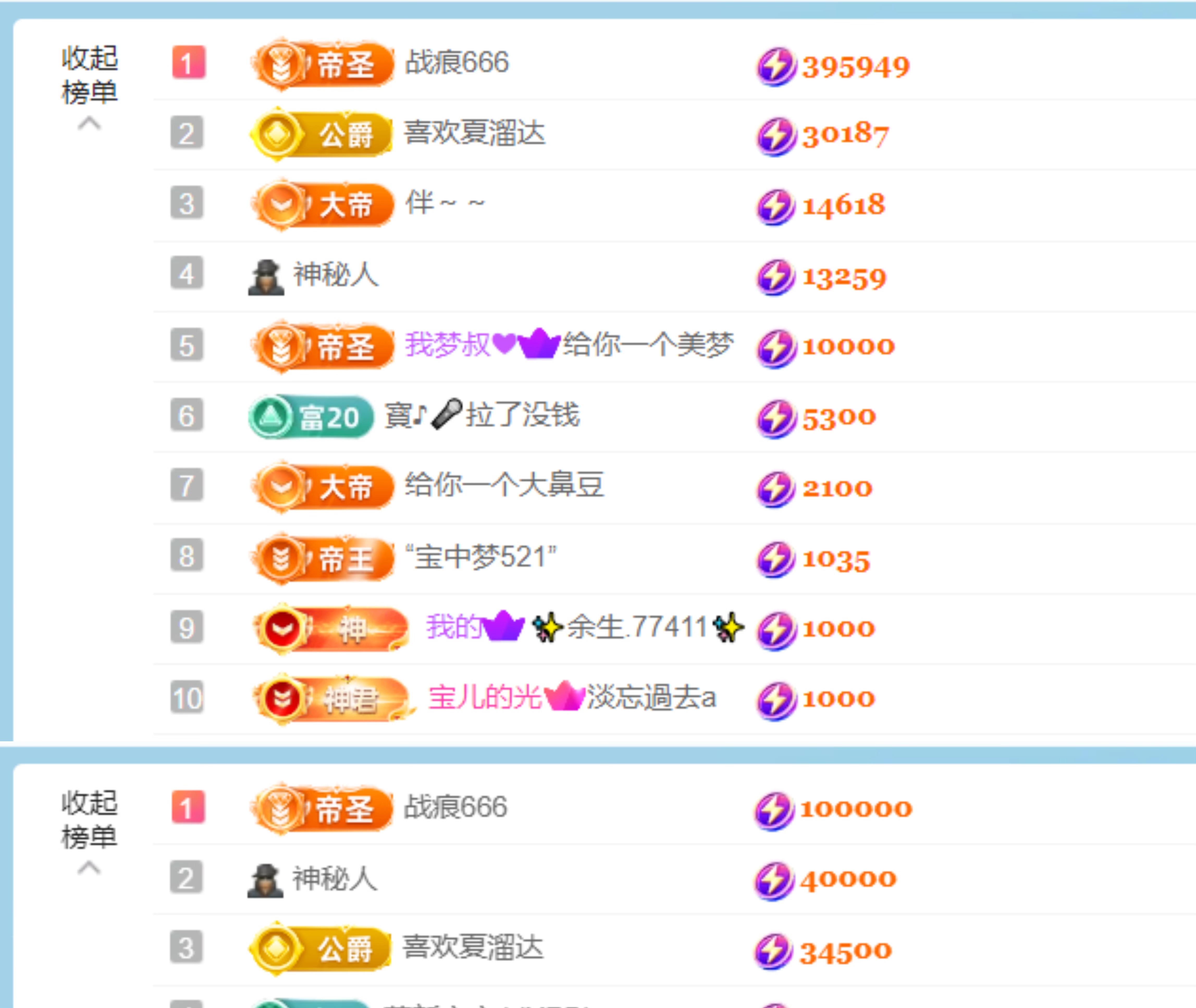Open 淡忘過去a row at rank 10
The width and height of the screenshot is (1196, 1008).
(x=572, y=698)
